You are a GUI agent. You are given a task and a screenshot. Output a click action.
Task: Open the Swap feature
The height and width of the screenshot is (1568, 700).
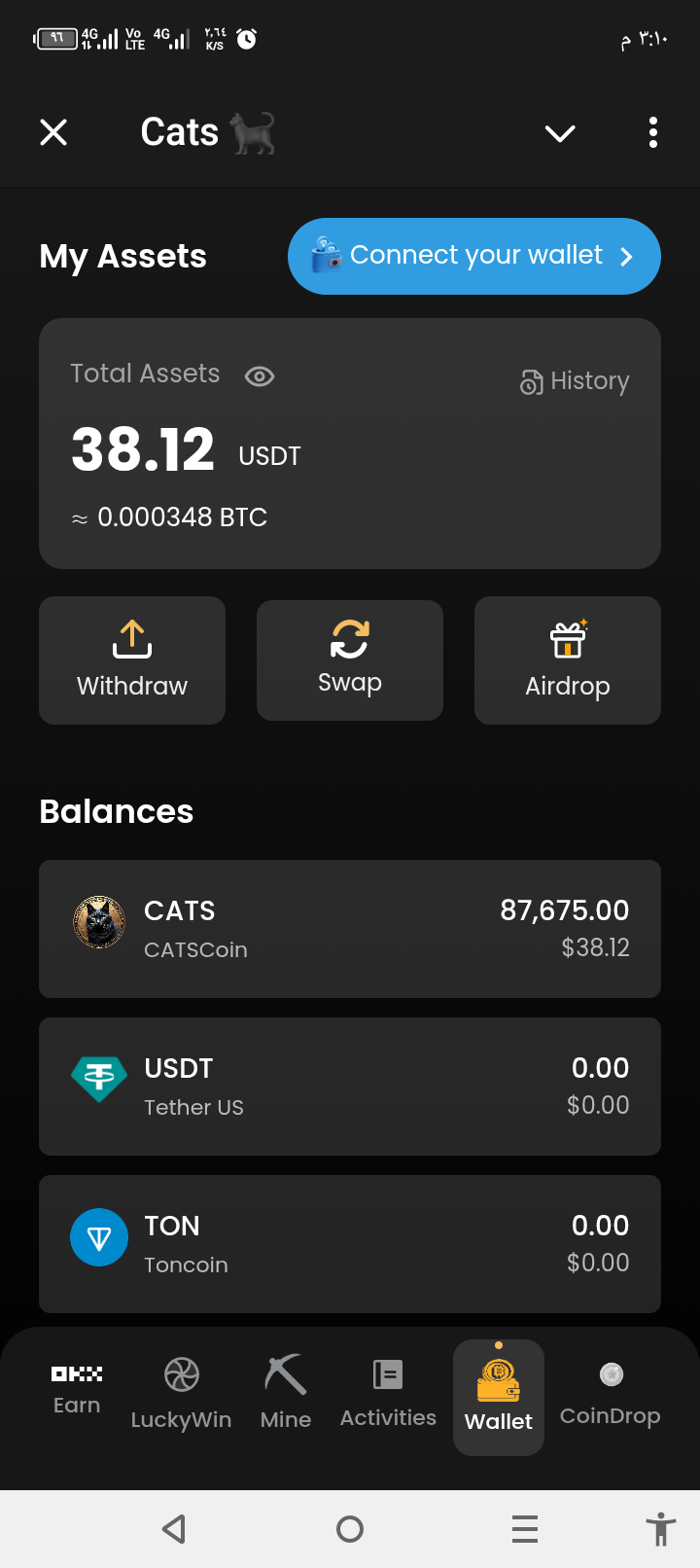pyautogui.click(x=349, y=639)
